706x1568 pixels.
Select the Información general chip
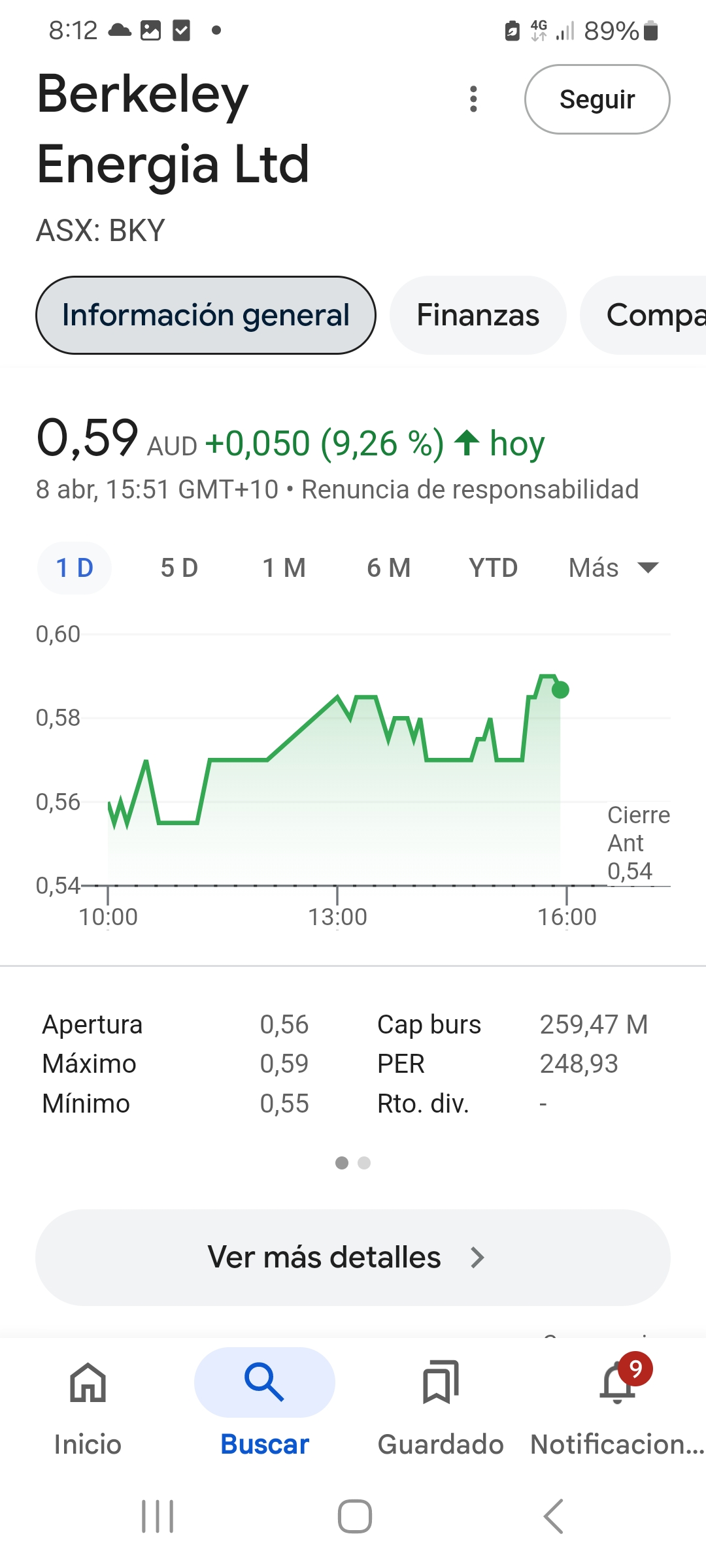coord(206,315)
